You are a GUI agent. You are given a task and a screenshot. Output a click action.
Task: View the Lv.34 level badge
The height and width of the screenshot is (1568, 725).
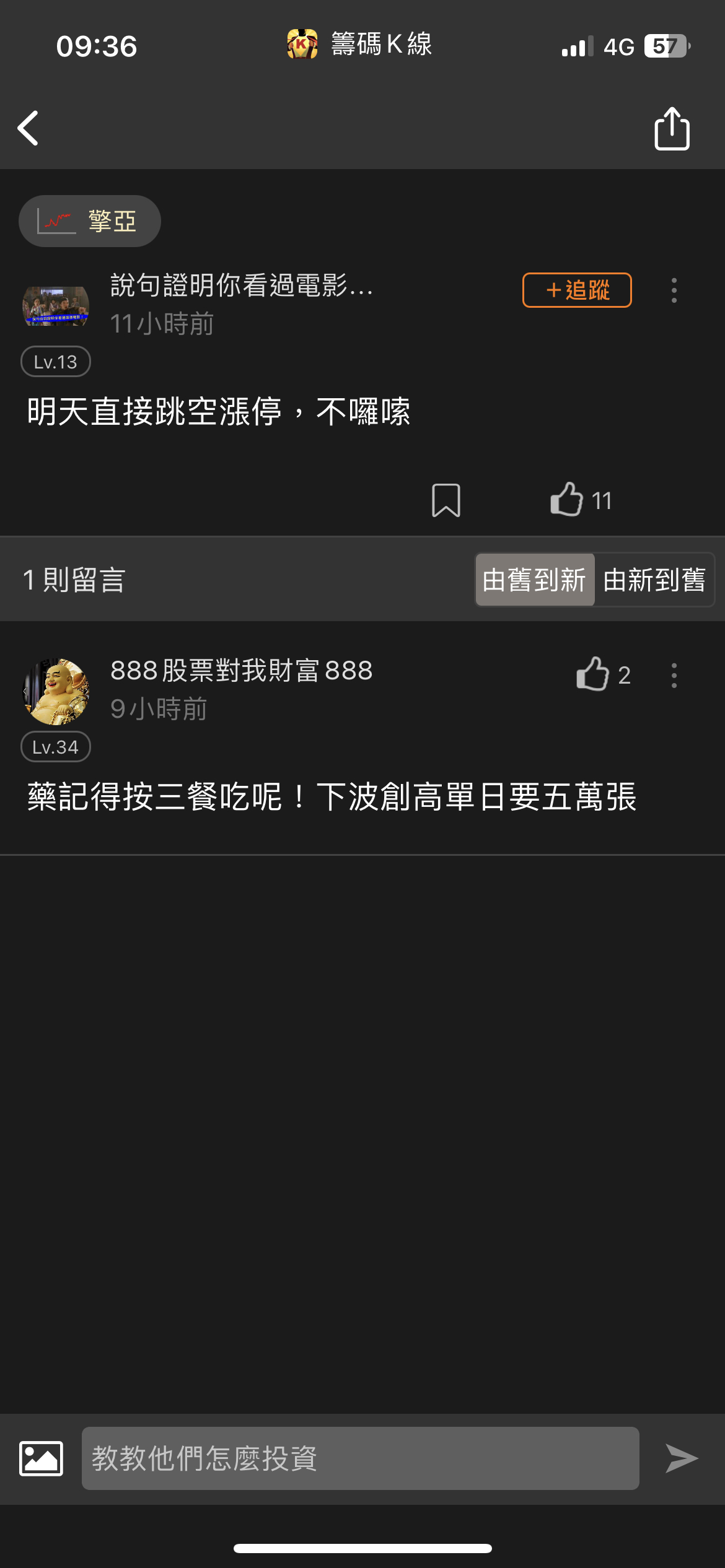click(55, 746)
